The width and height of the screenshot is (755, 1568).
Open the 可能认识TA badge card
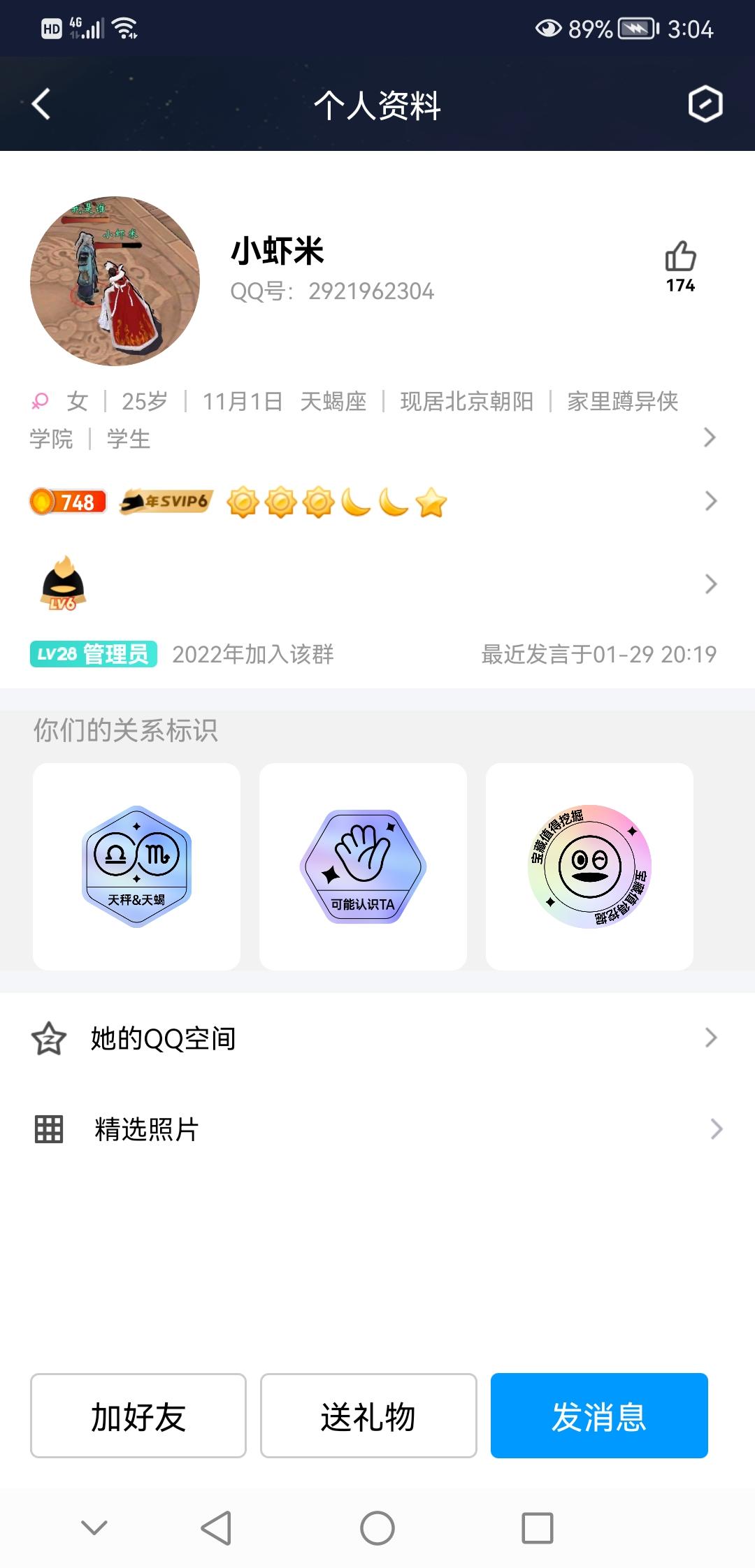tap(363, 866)
